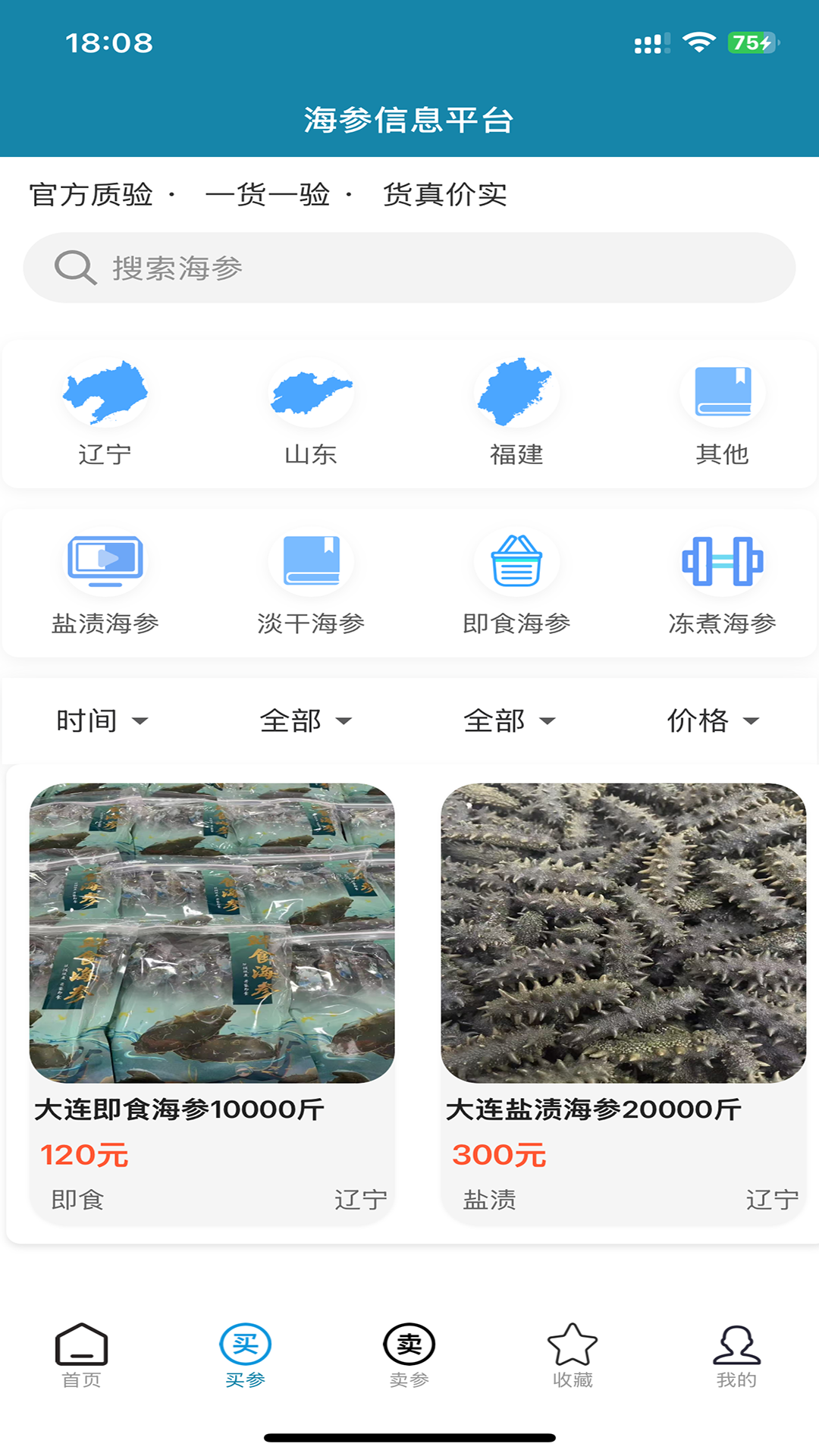Open the 其他 category icon
The height and width of the screenshot is (1456, 819).
(720, 391)
